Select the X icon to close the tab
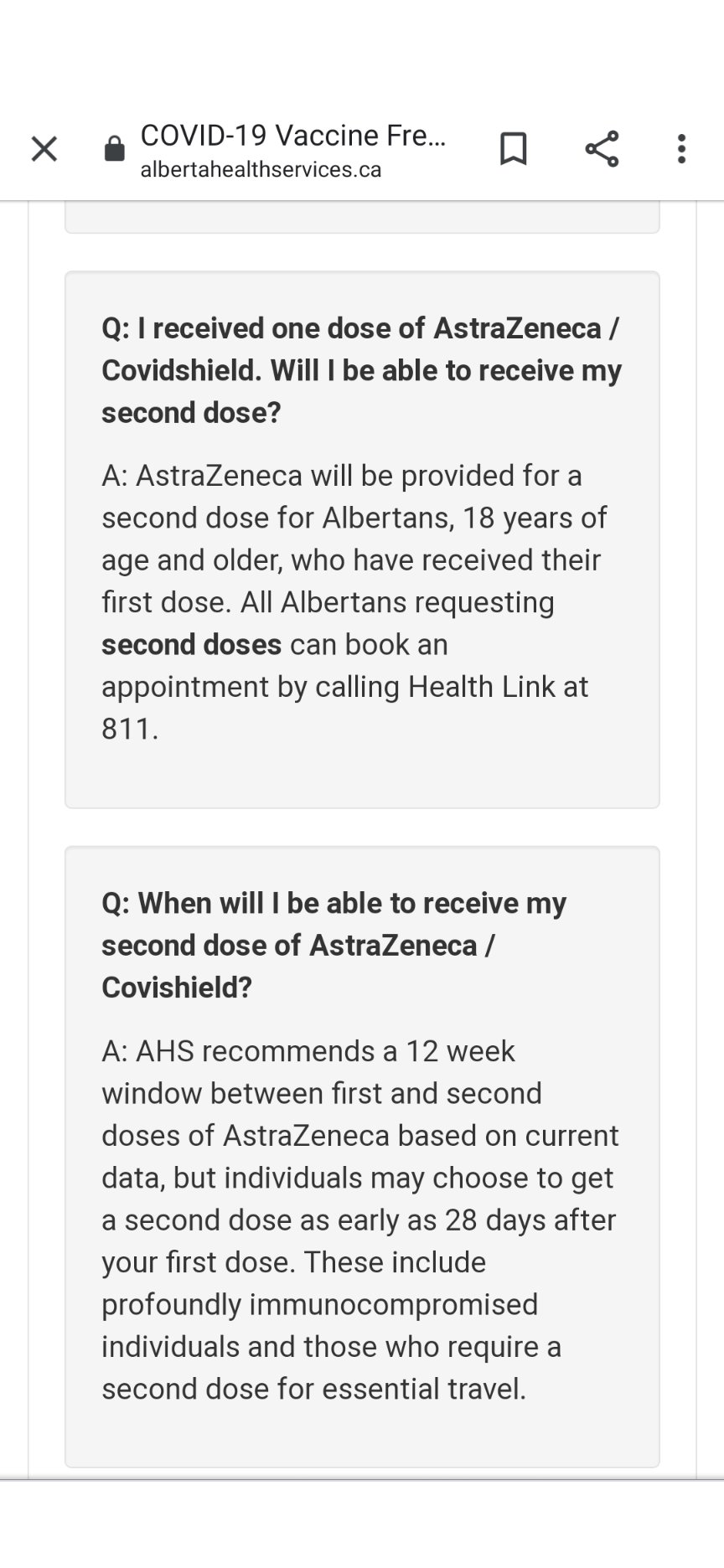This screenshot has height=1568, width=724. click(x=44, y=148)
